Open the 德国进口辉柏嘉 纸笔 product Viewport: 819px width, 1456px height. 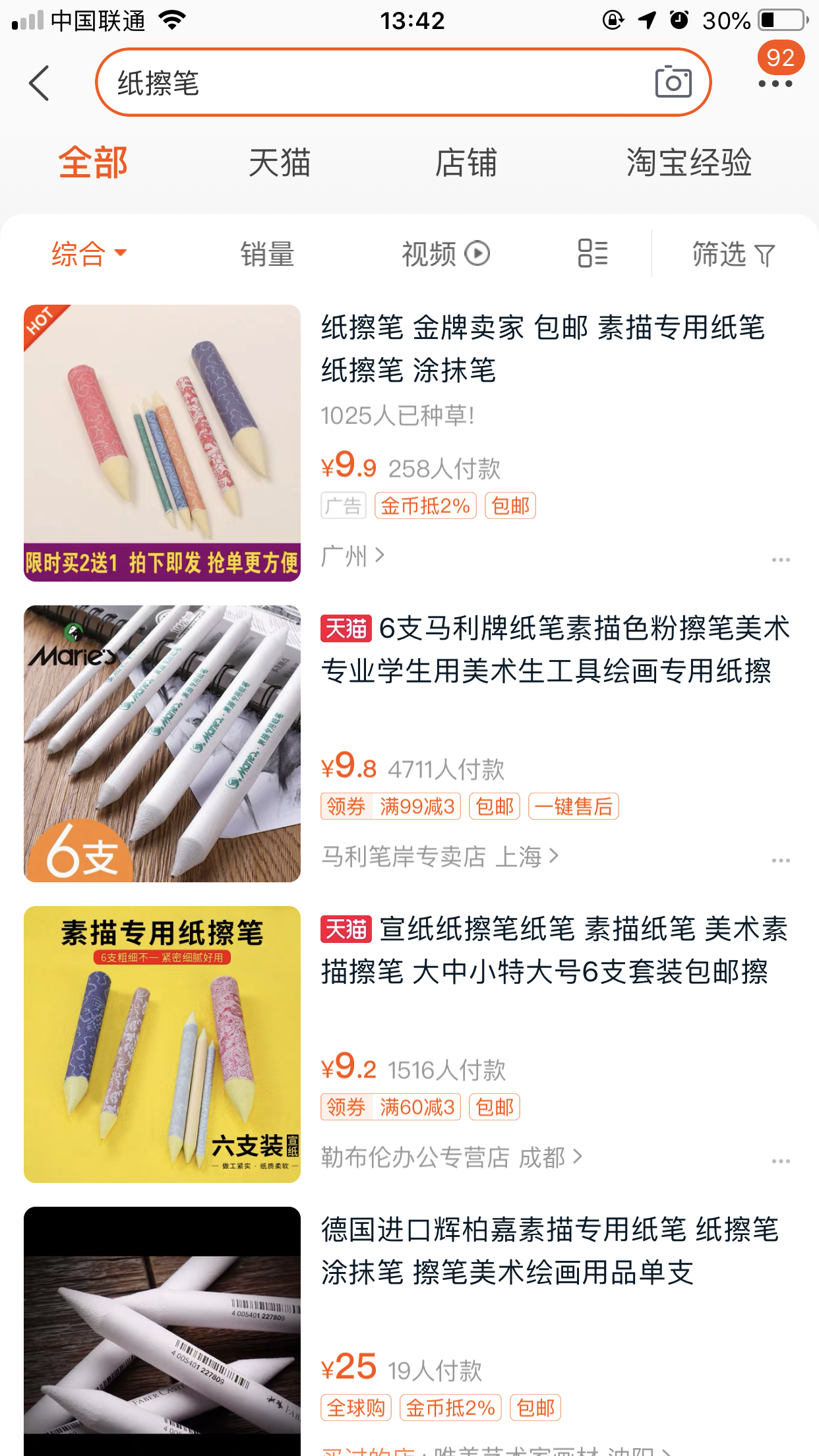click(x=550, y=1251)
